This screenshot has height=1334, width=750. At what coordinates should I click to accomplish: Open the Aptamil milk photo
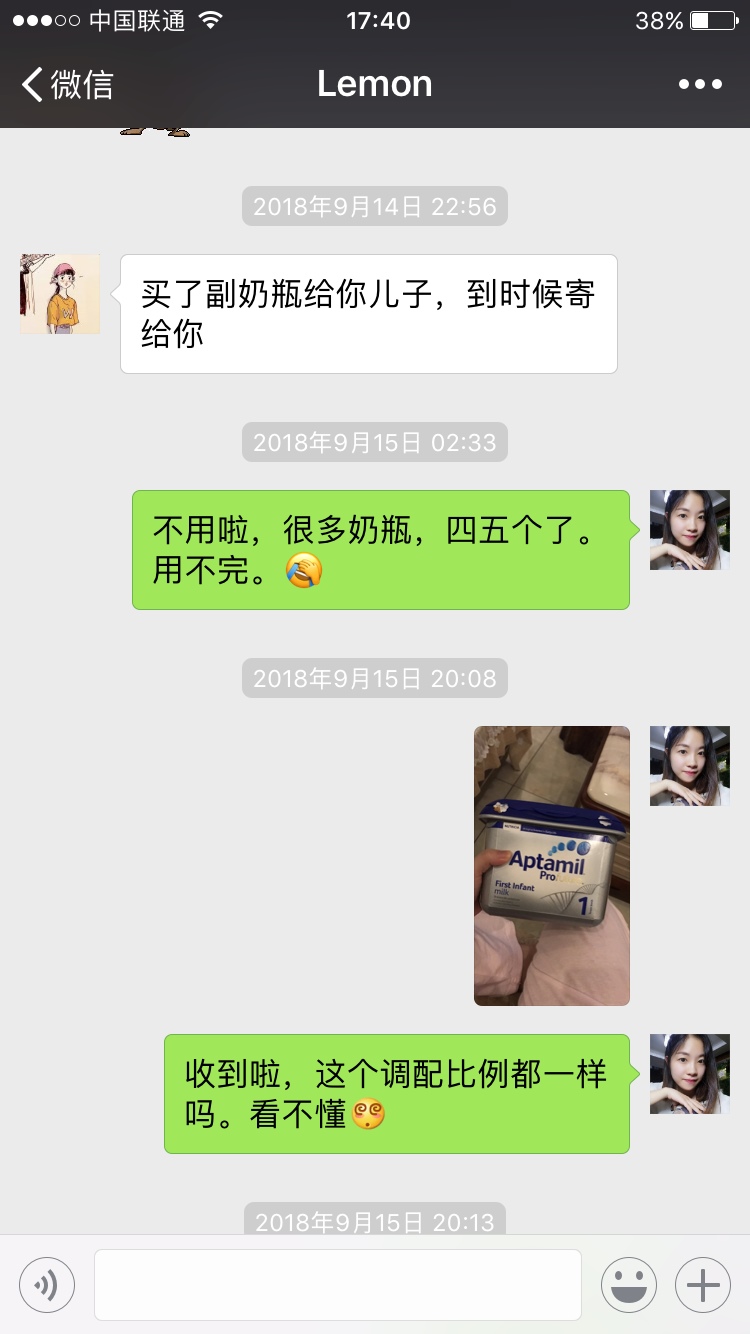[x=552, y=865]
